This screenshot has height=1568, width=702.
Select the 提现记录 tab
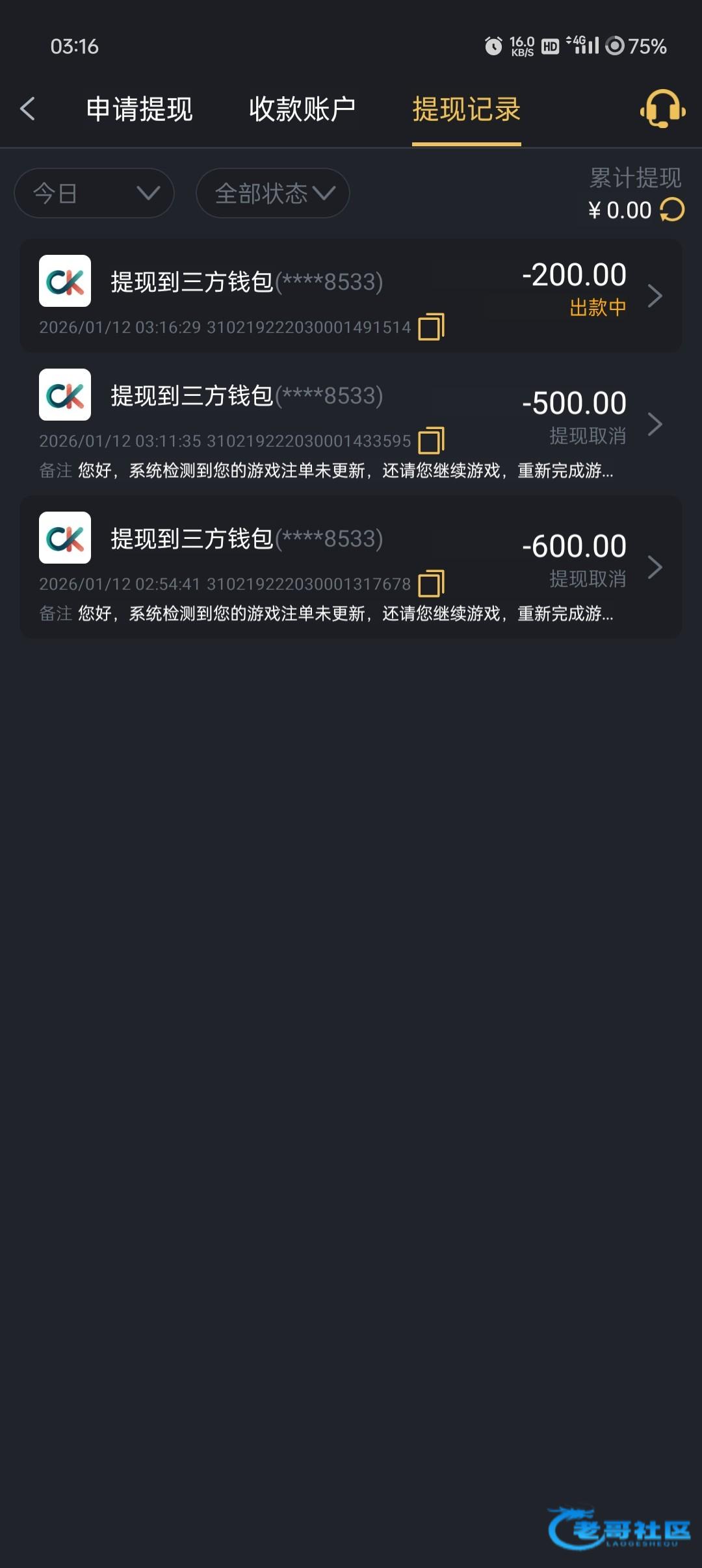click(466, 109)
